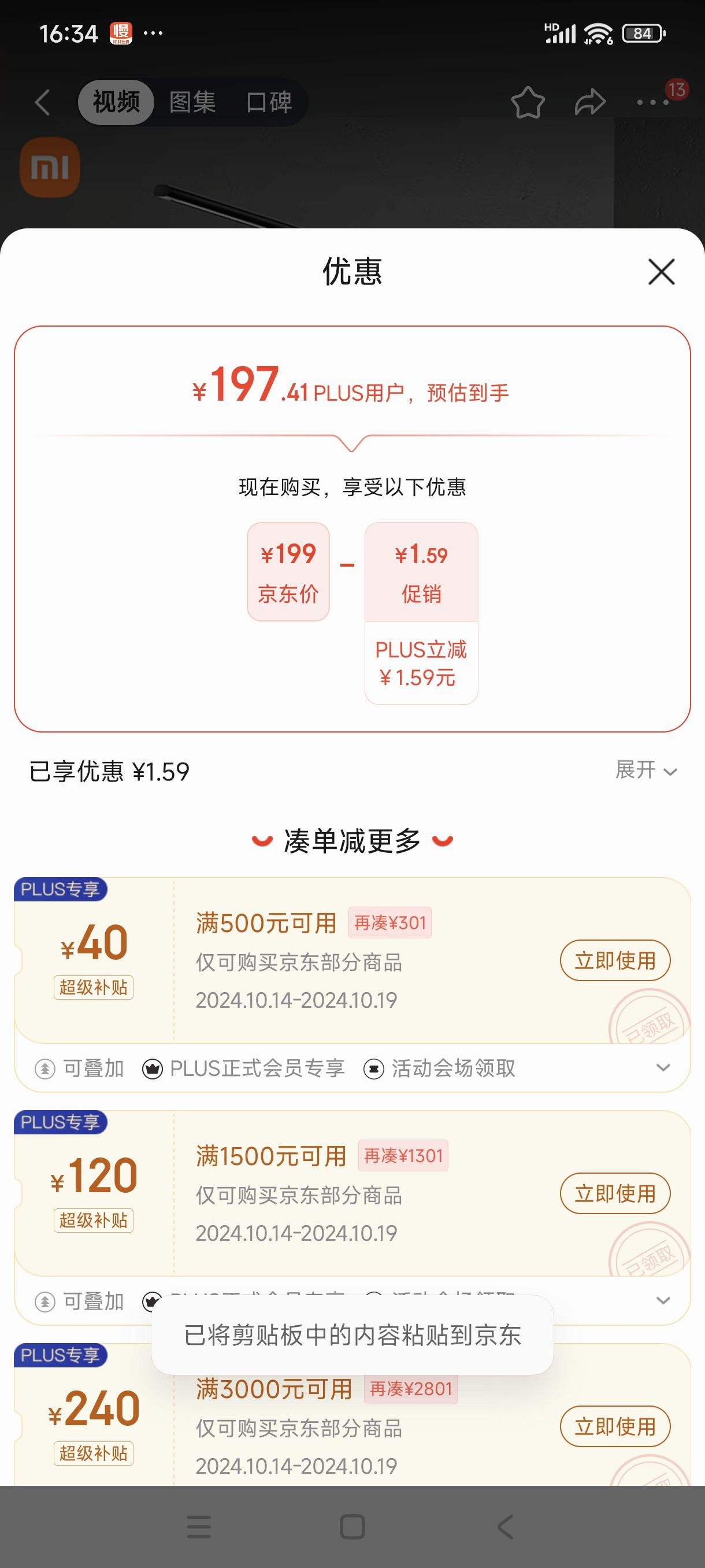705x1568 pixels.
Task: Tap 立即使用 on the ¥120 coupon
Action: click(x=615, y=1194)
